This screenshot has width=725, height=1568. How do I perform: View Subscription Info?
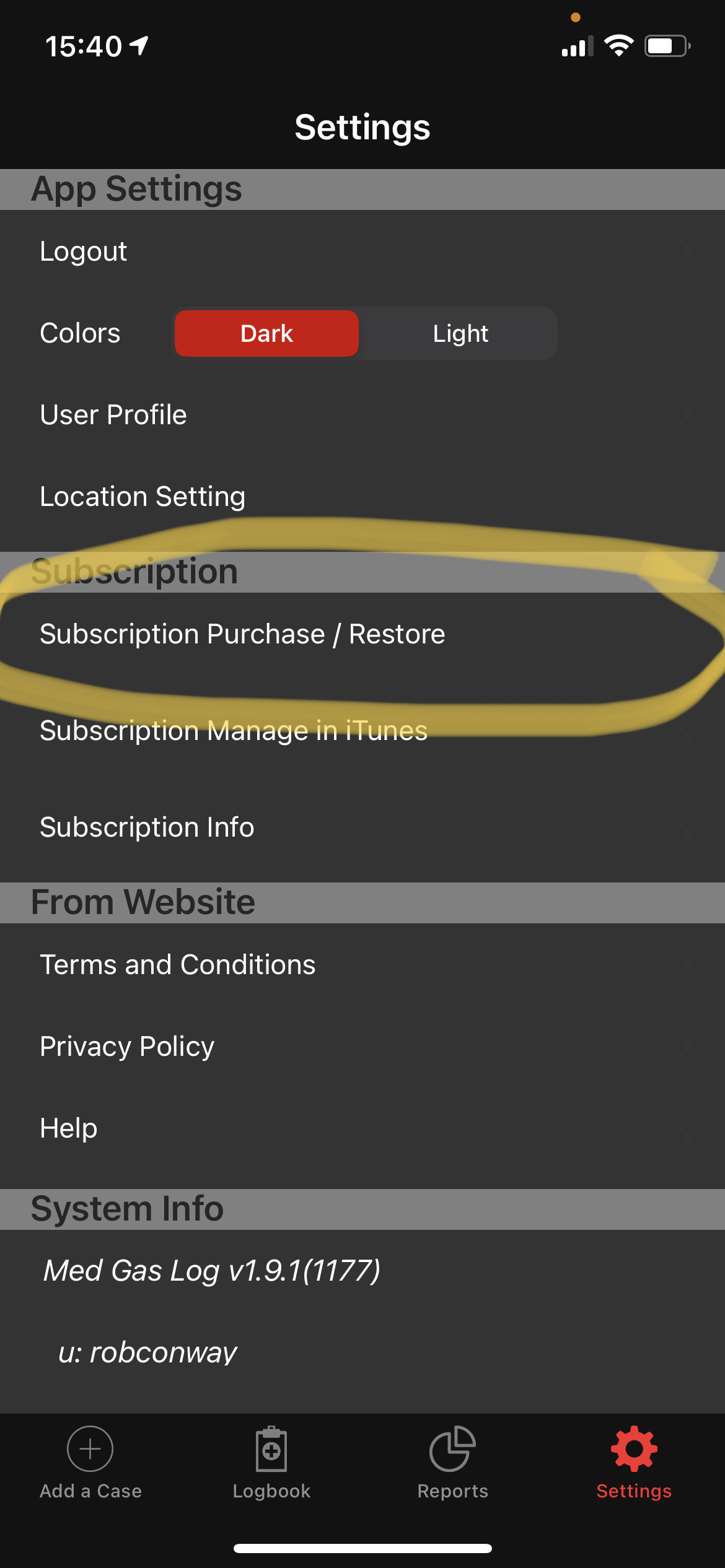pyautogui.click(x=362, y=827)
